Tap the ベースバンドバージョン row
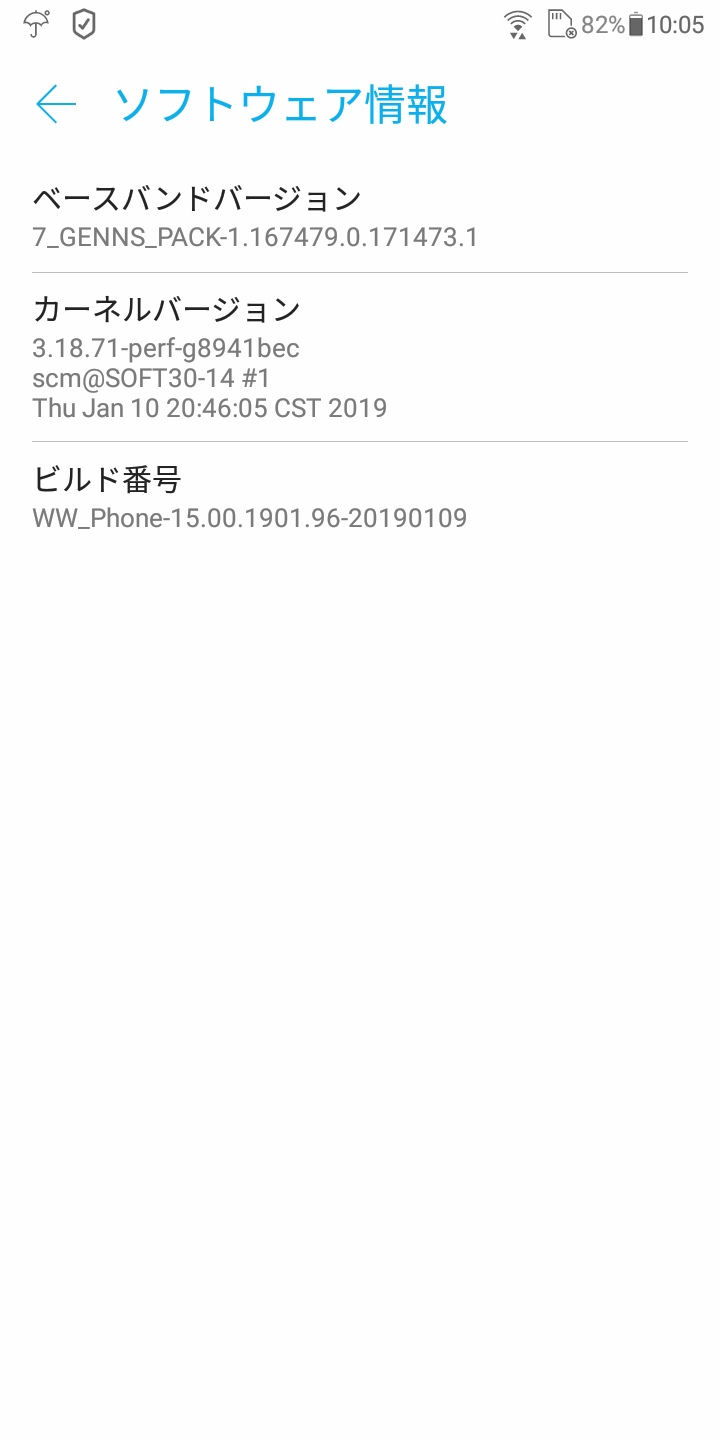The width and height of the screenshot is (720, 1440). pos(360,217)
